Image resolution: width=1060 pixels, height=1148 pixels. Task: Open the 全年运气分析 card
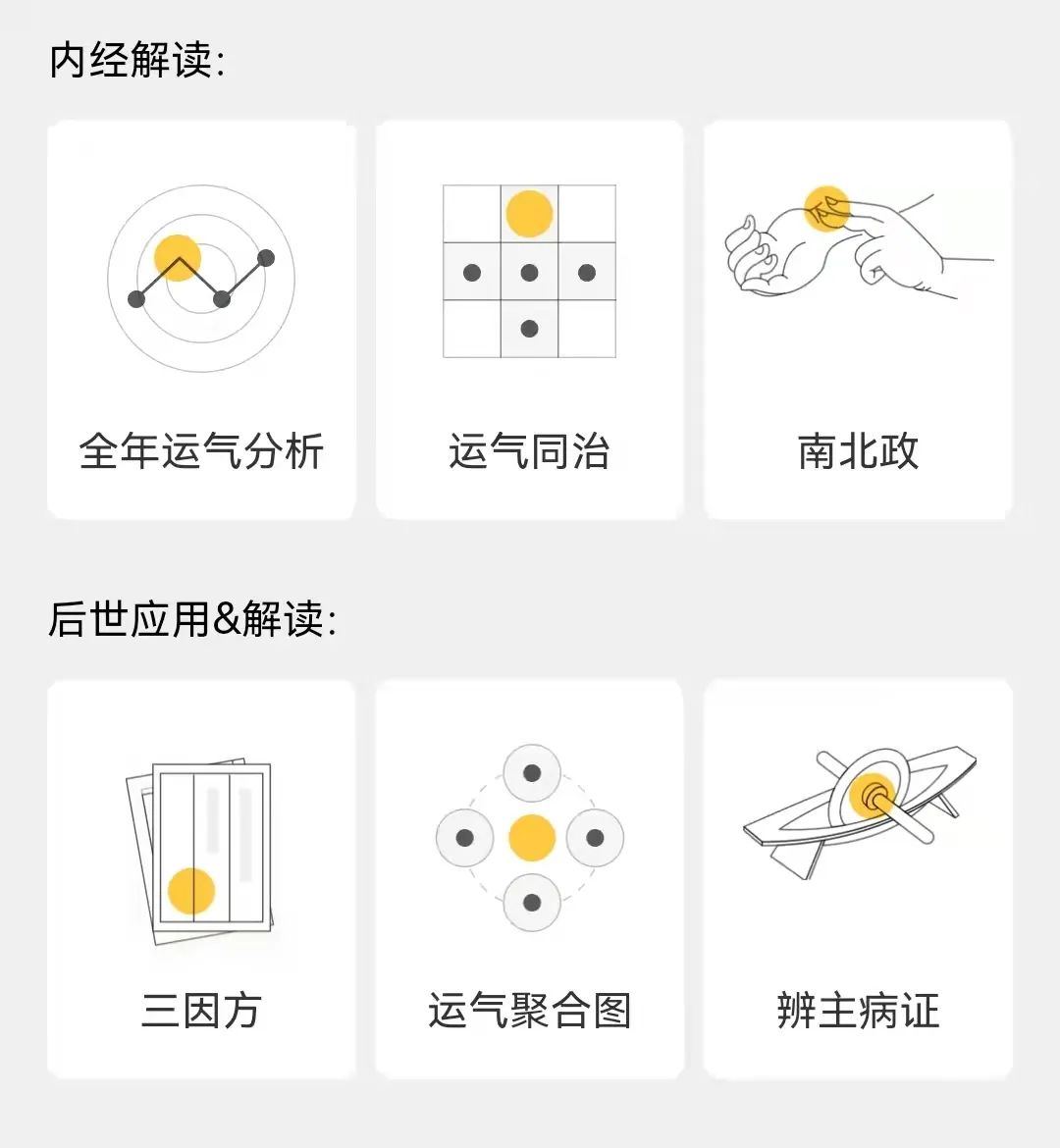201,320
